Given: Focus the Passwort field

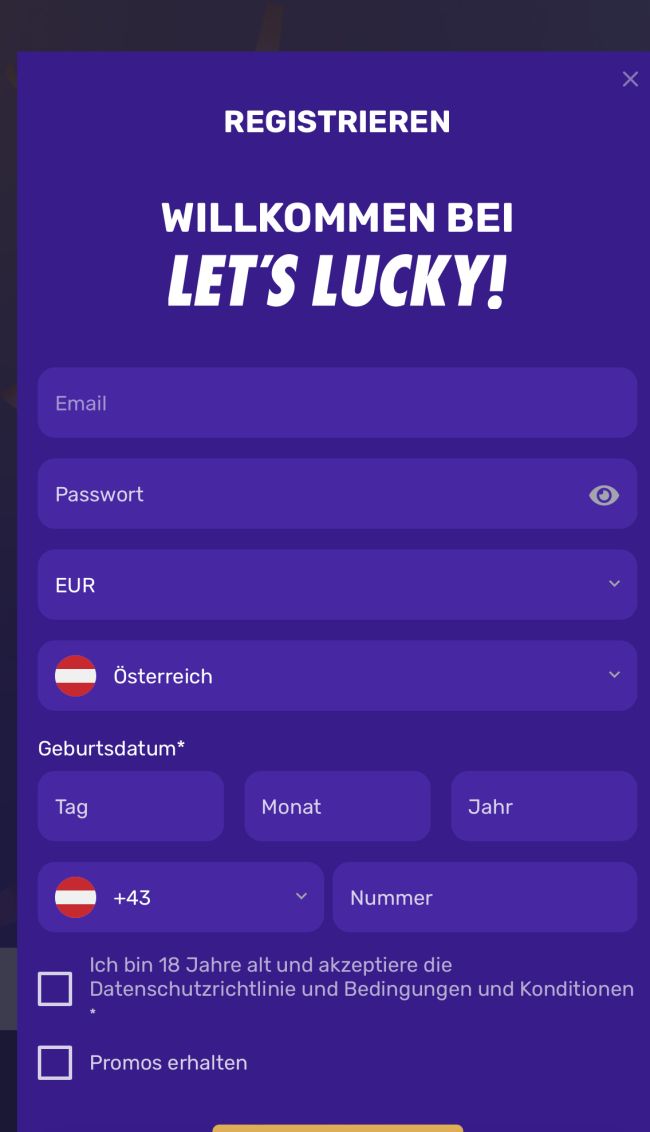Looking at the screenshot, I should (x=310, y=494).
